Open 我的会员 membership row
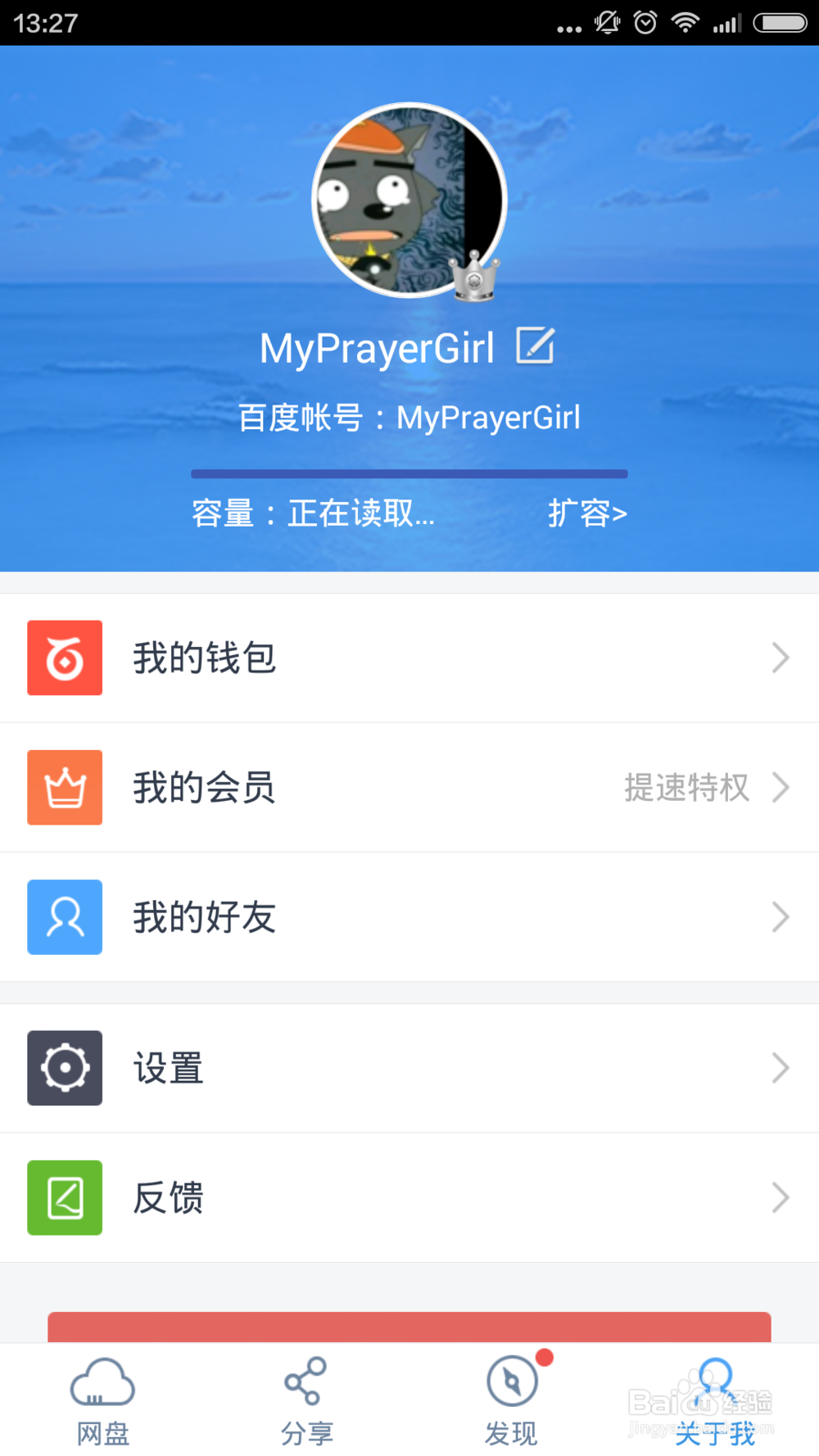Screen dimensions: 819x1456 (x=409, y=788)
